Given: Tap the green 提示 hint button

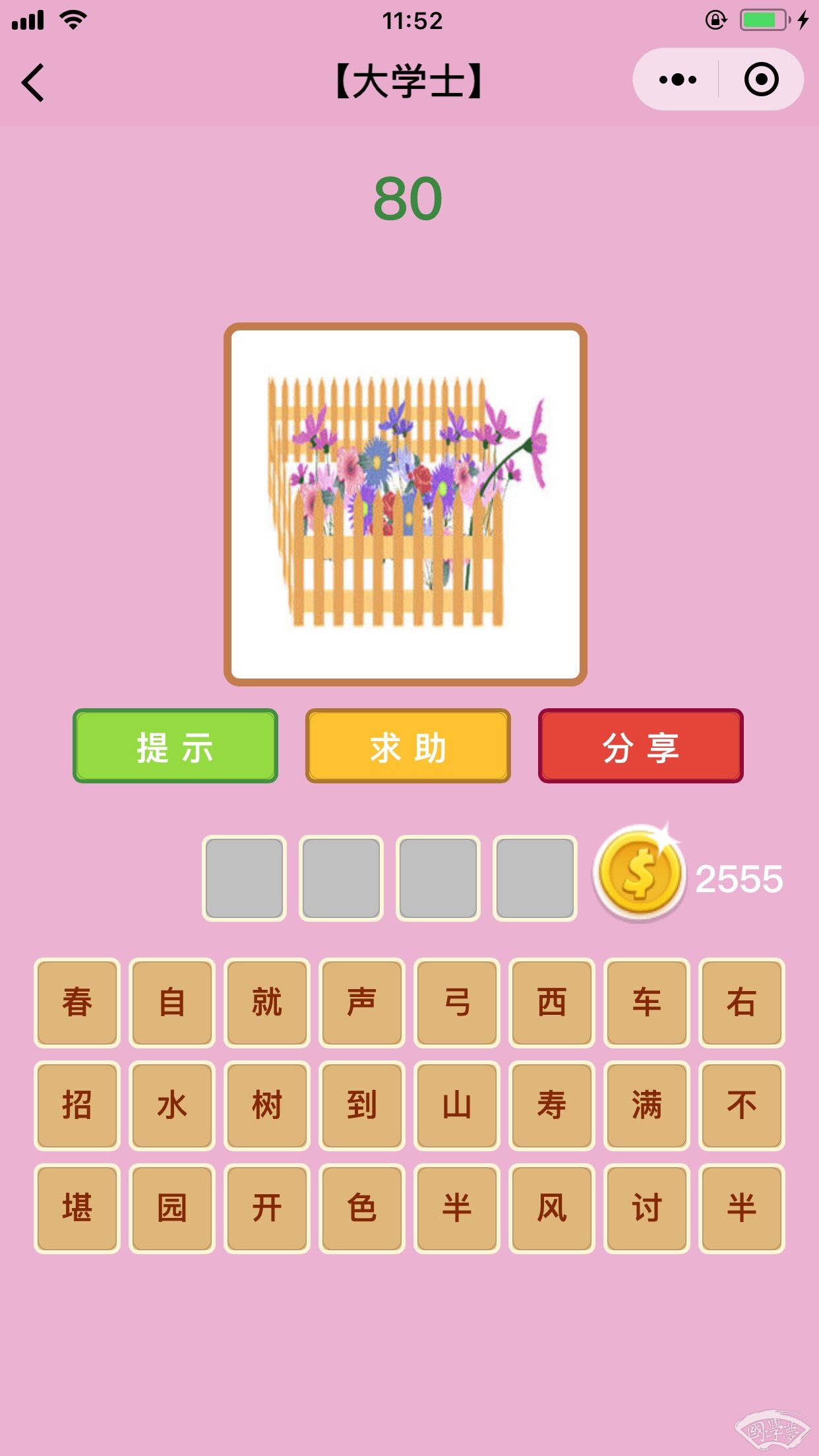Looking at the screenshot, I should (x=175, y=746).
